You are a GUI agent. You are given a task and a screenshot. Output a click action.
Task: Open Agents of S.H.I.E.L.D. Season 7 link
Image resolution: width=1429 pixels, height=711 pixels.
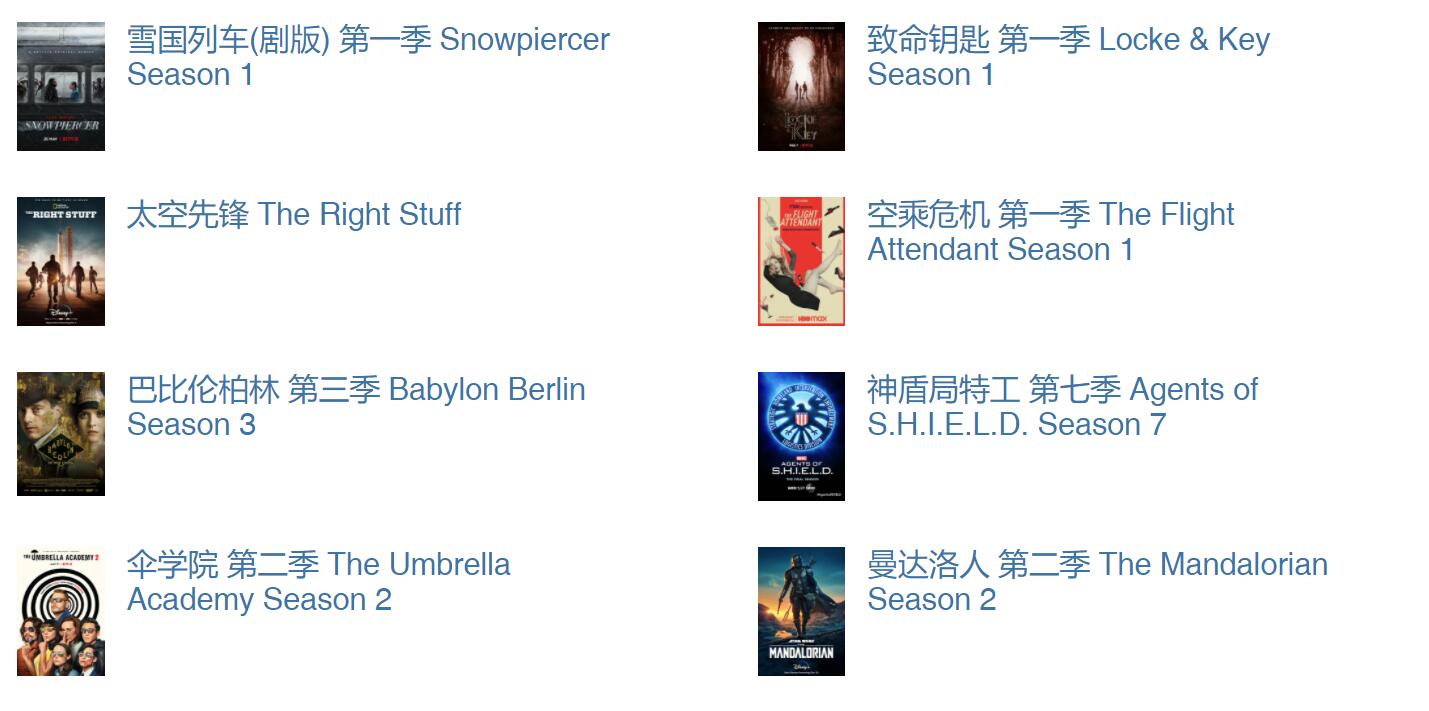click(1061, 391)
